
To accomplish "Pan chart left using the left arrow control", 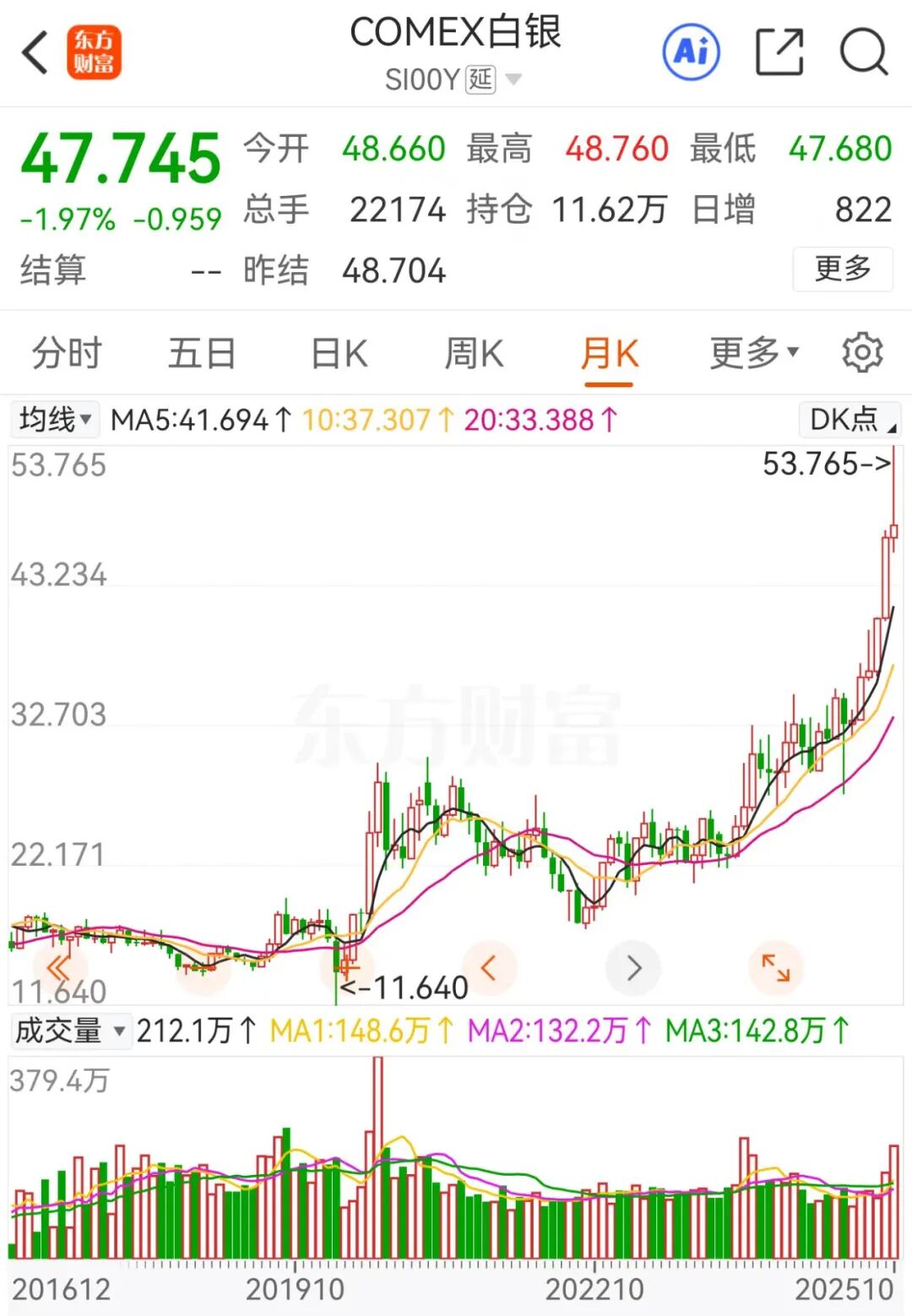I will coord(490,968).
